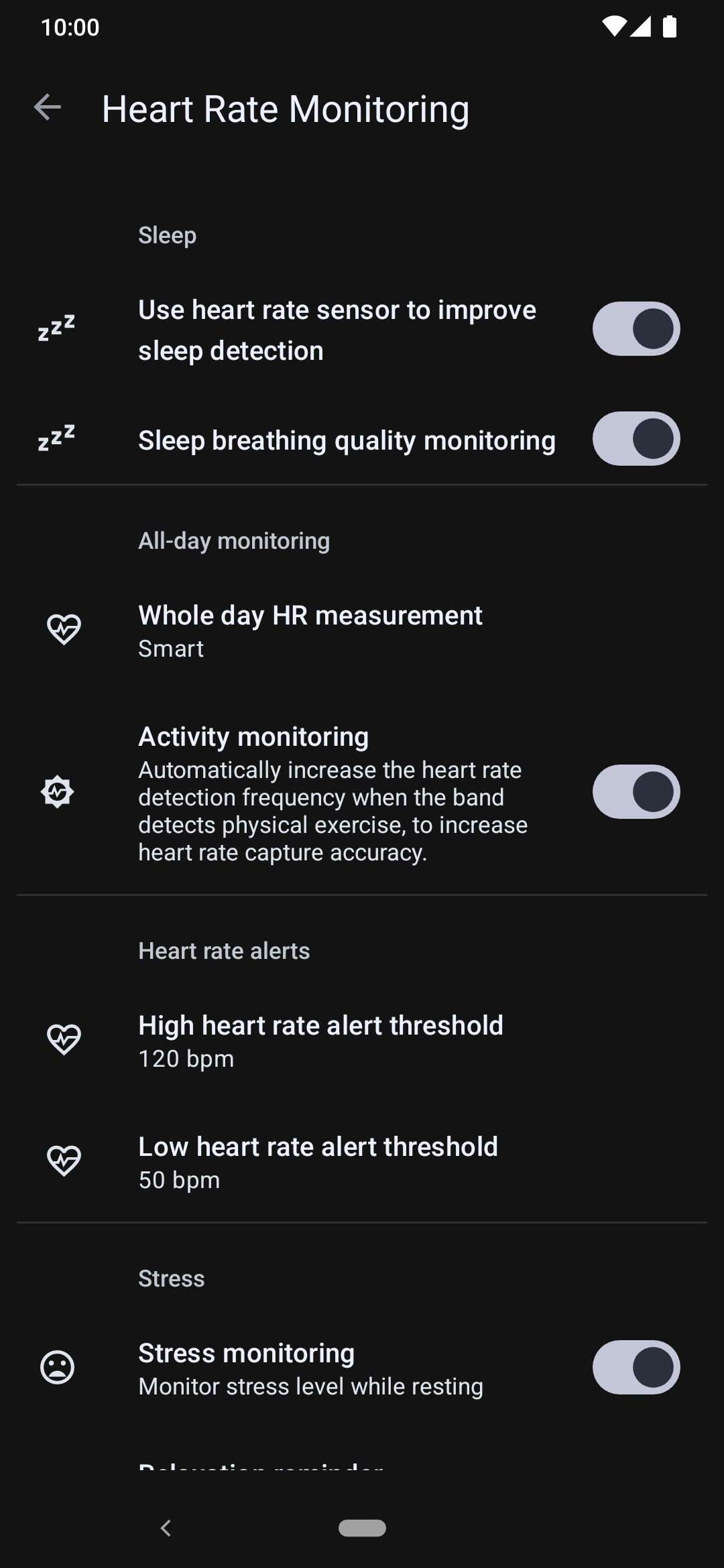
Task: Open Whole day HR measurement setting
Action: pyautogui.click(x=362, y=631)
